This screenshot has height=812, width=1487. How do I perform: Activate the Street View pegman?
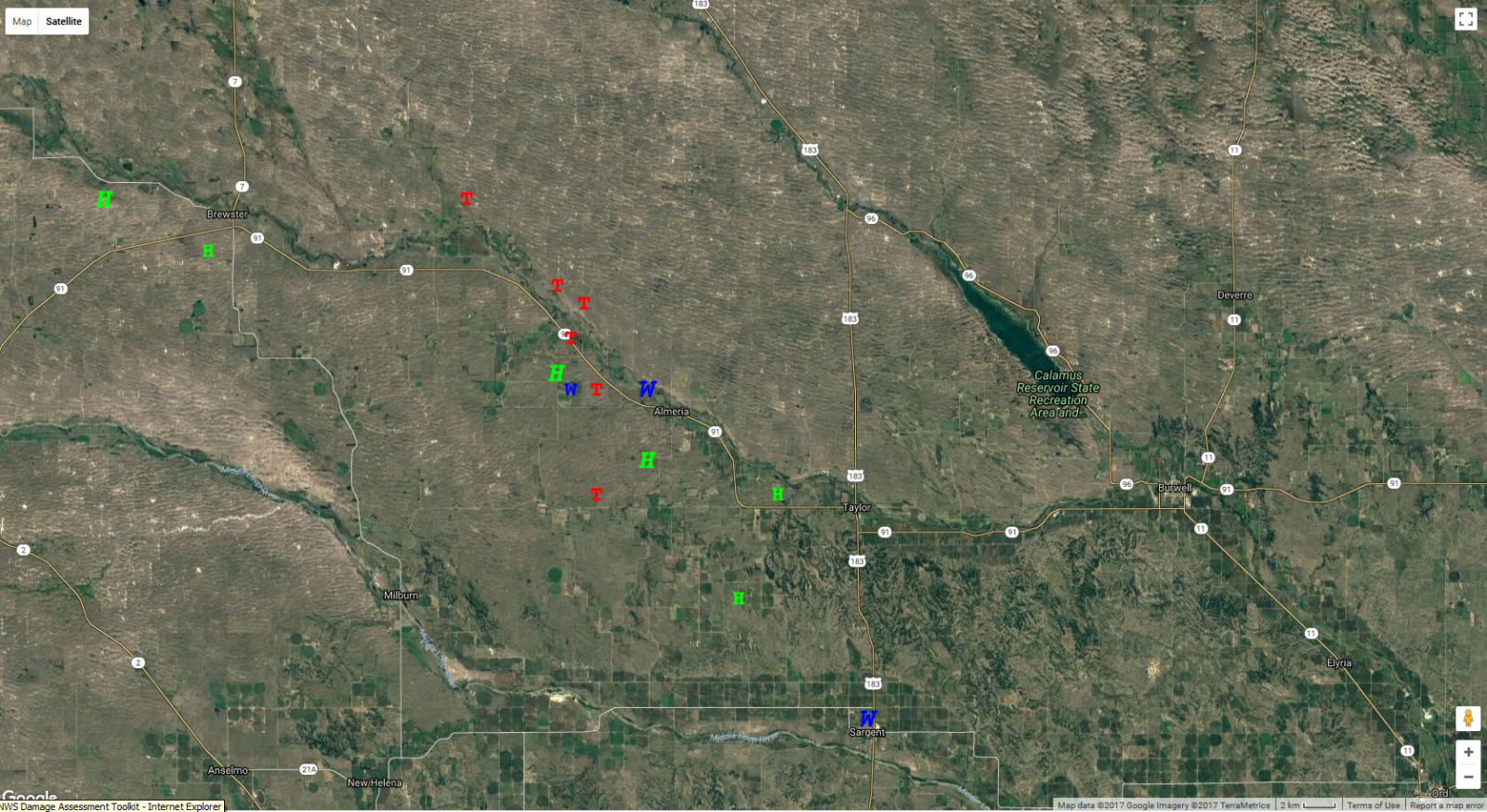click(x=1467, y=718)
